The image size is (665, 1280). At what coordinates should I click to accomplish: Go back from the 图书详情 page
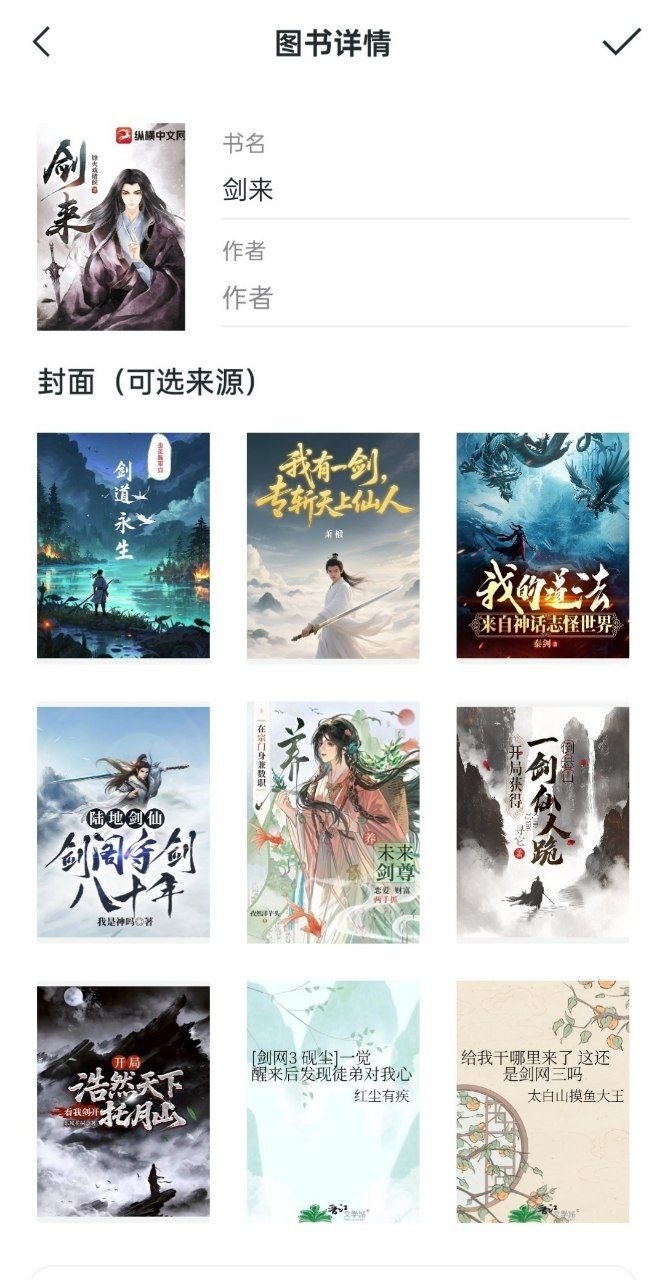pyautogui.click(x=41, y=43)
